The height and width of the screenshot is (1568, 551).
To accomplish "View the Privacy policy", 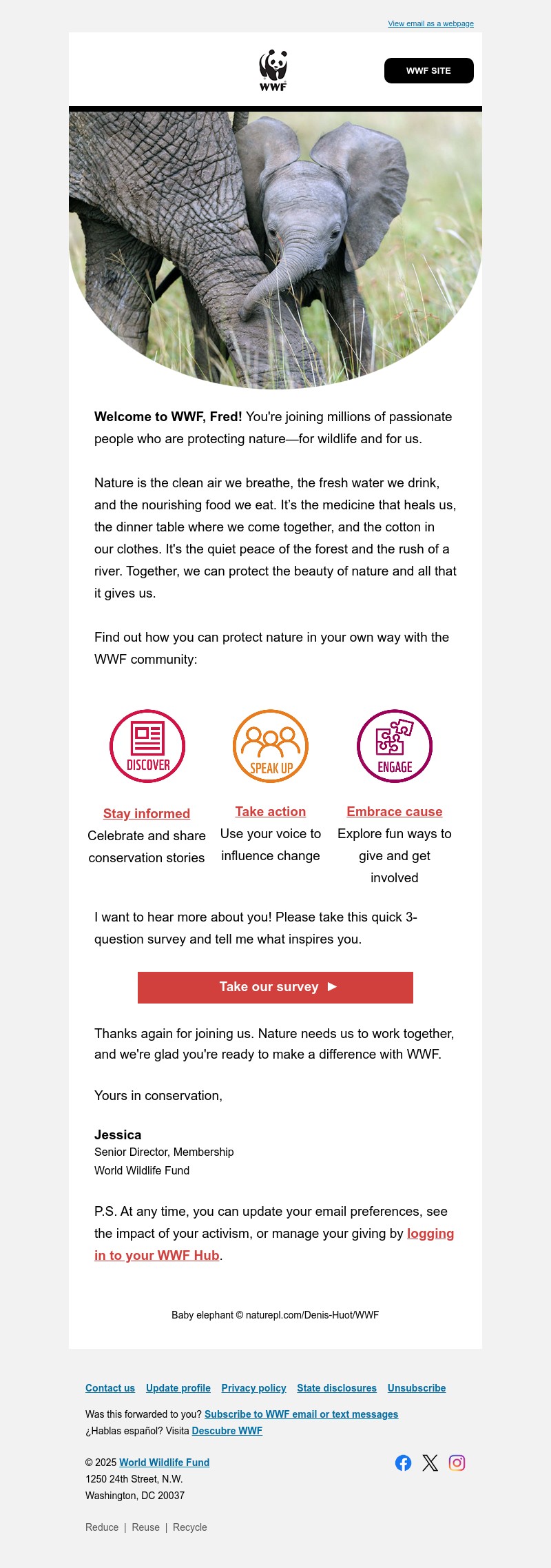I will [253, 1388].
